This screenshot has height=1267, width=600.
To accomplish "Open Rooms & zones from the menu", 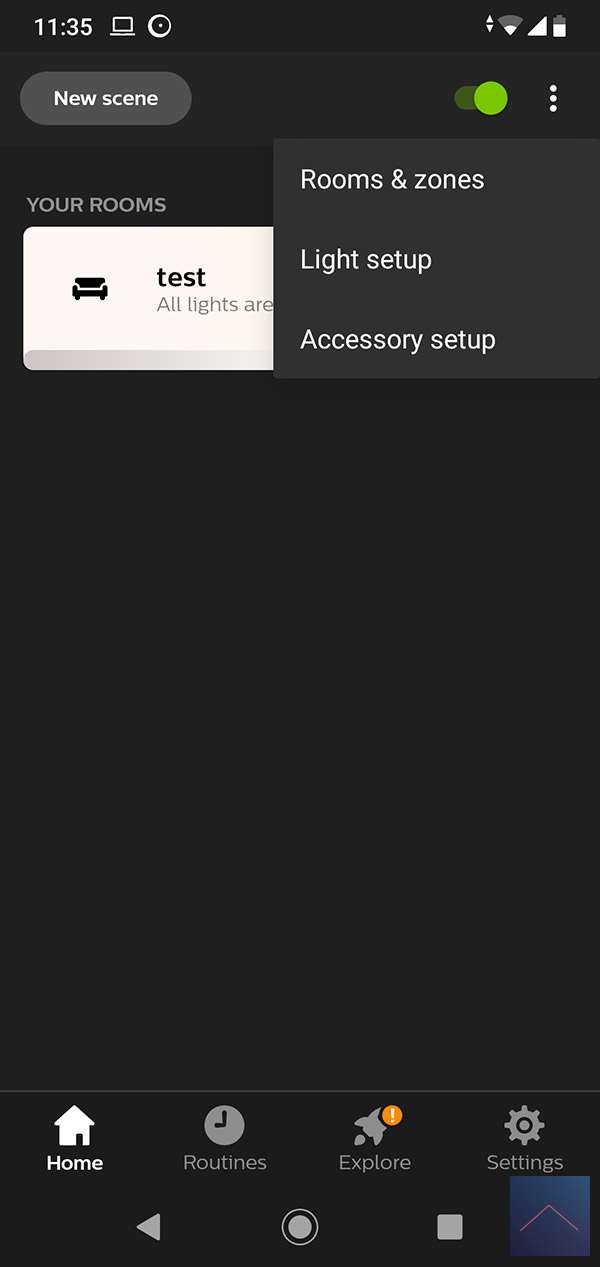I will click(392, 180).
